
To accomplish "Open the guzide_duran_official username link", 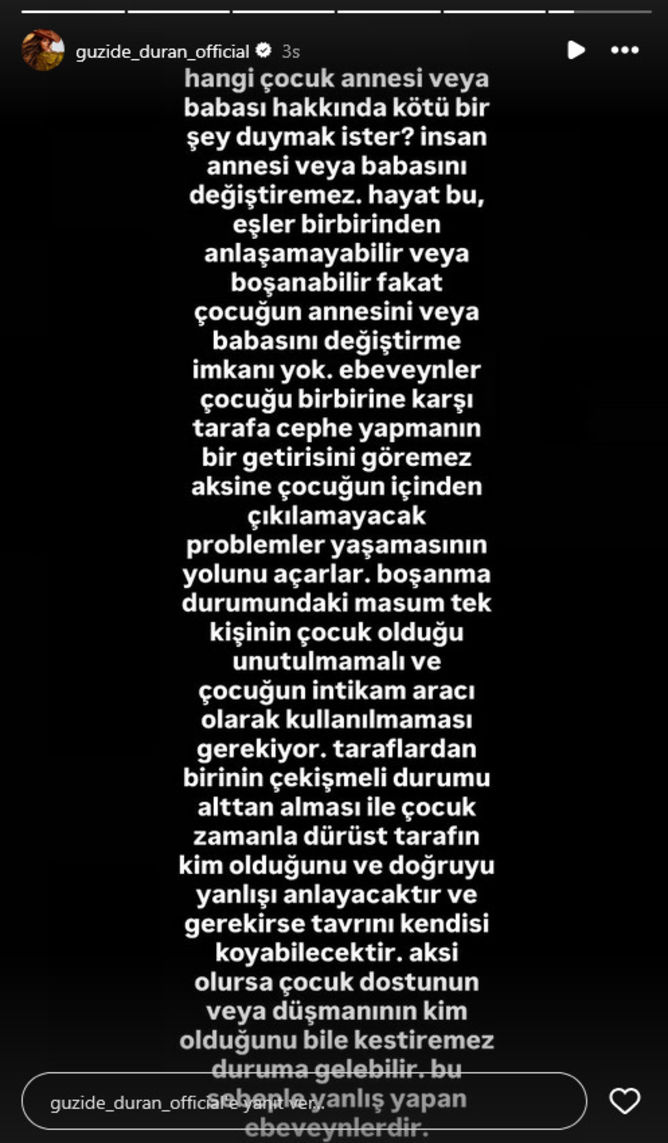I will tap(161, 51).
